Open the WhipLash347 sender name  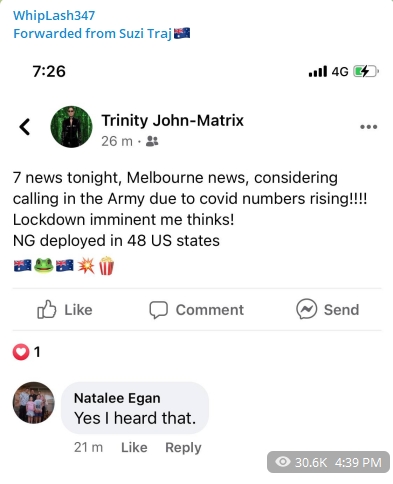[54, 15]
